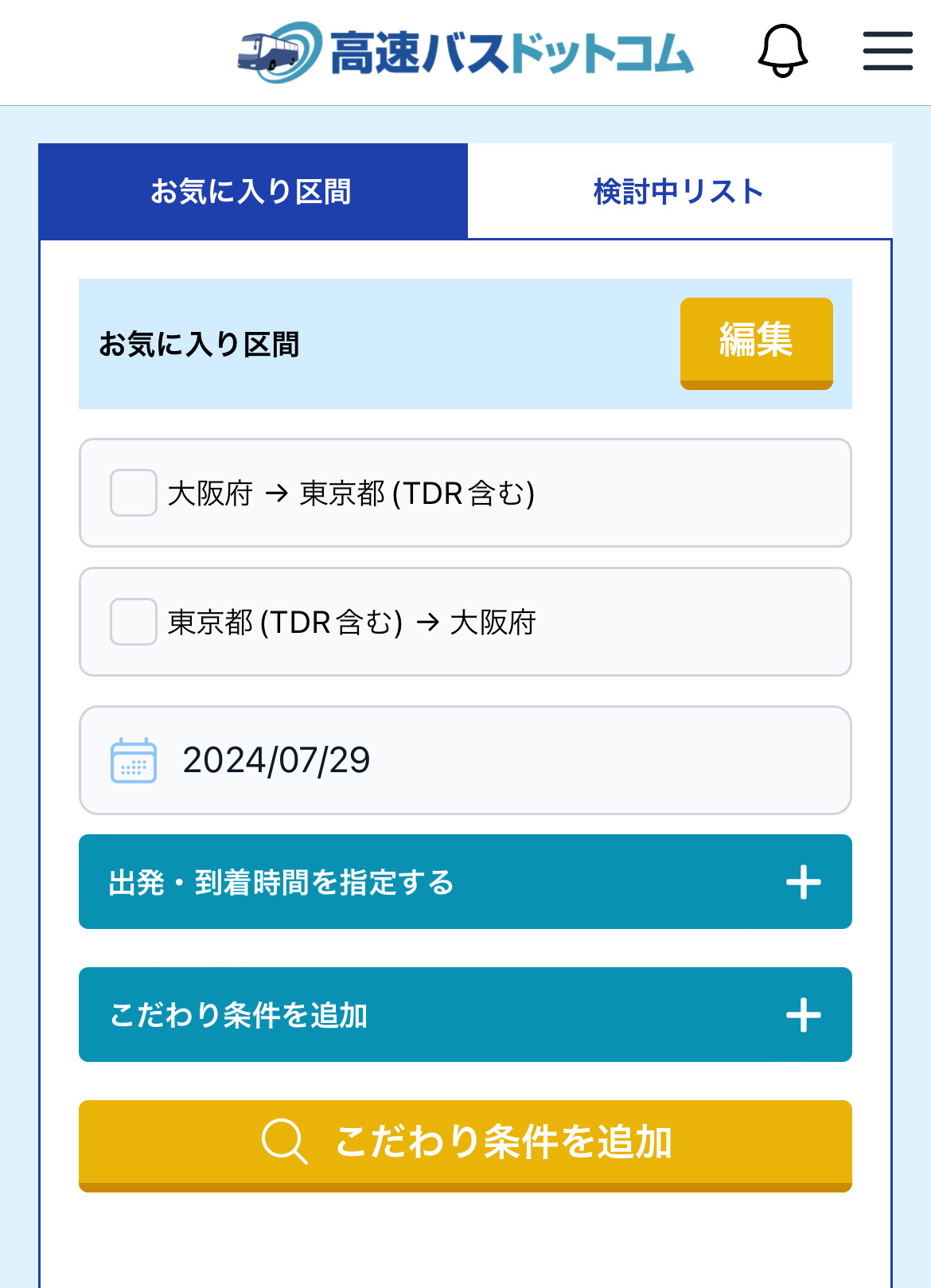Tap the yellow search button with magnifier

[x=465, y=1144]
